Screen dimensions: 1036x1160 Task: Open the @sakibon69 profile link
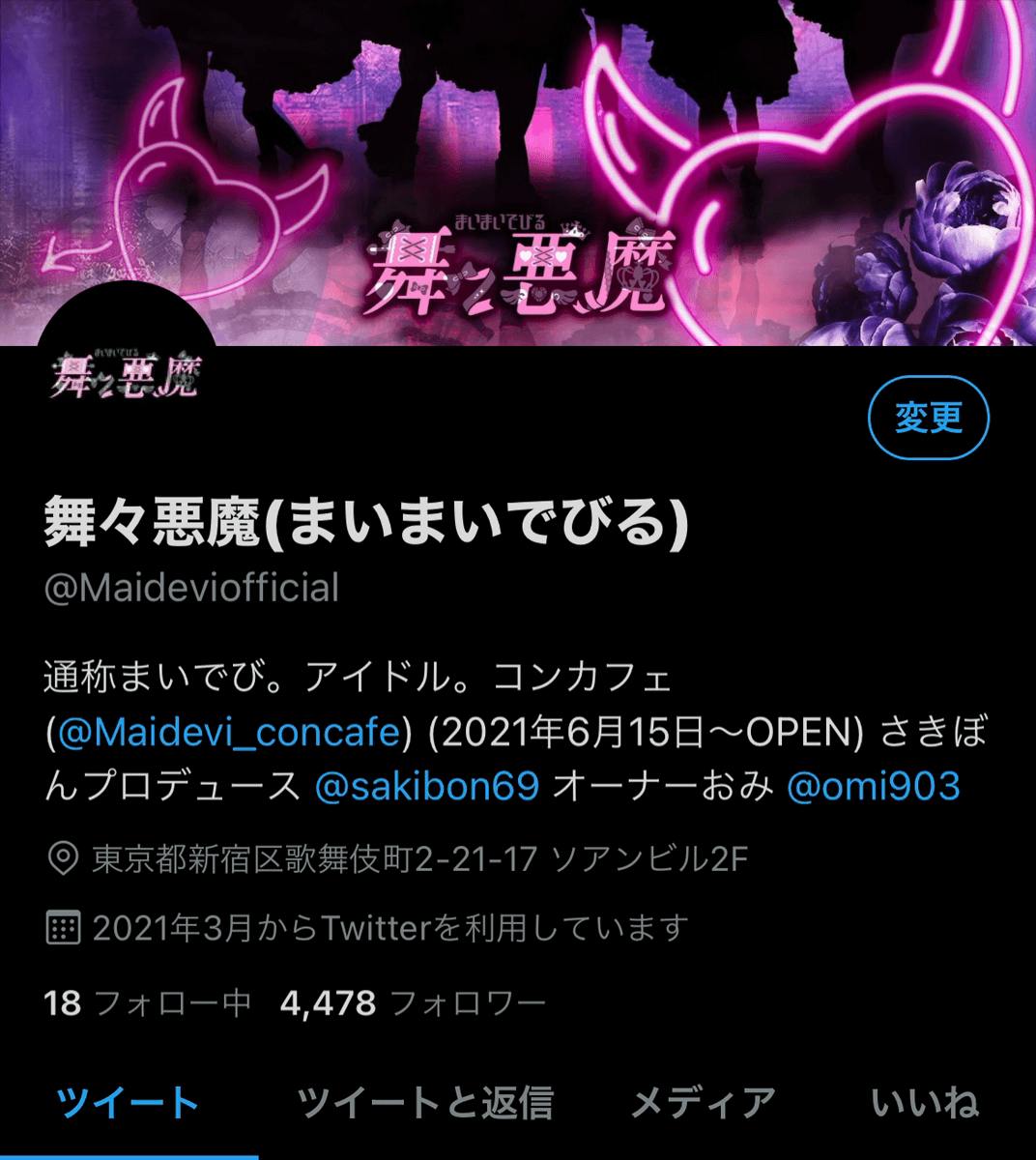[427, 786]
